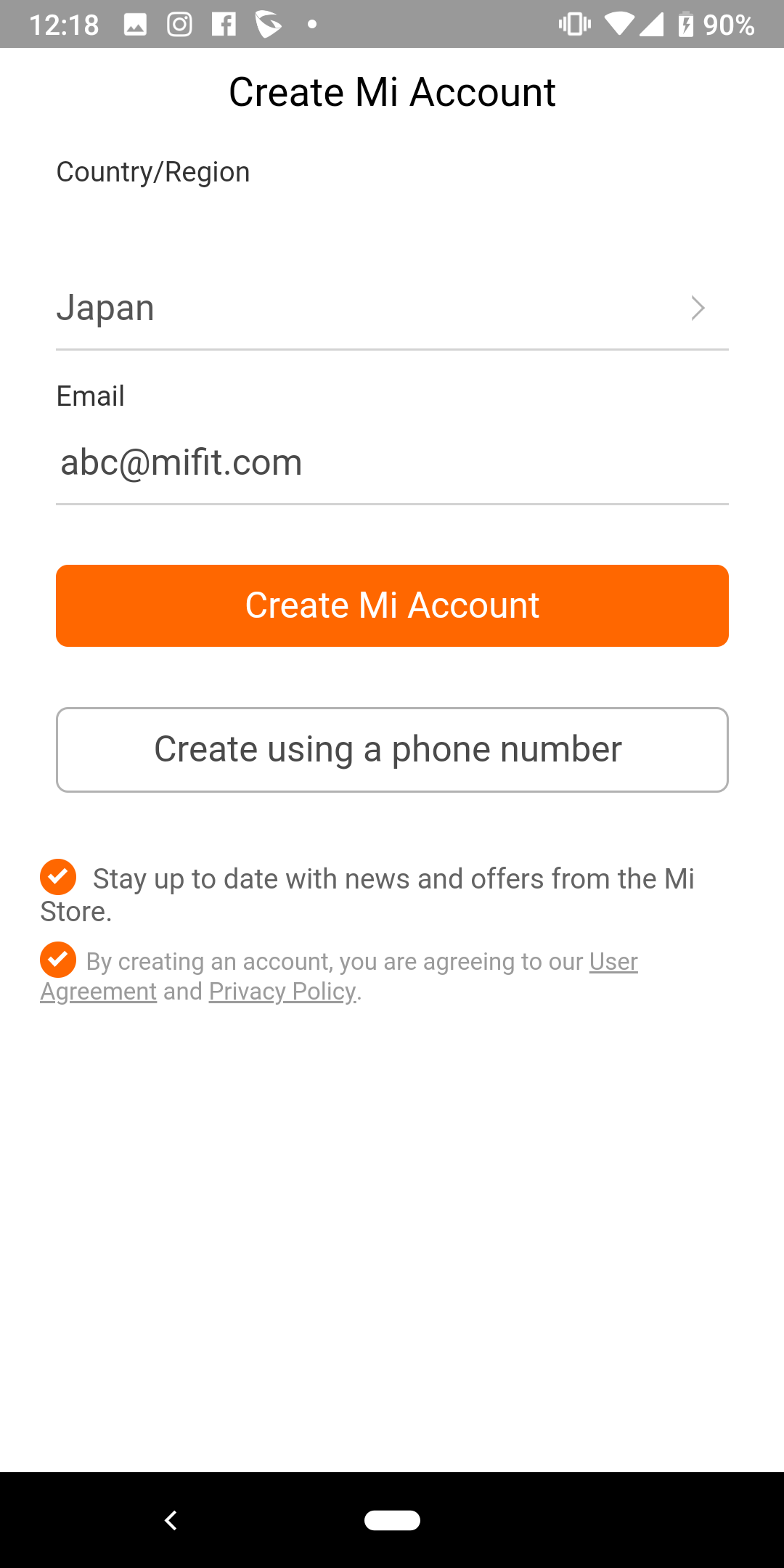Go back using the system back arrow

click(x=171, y=1520)
